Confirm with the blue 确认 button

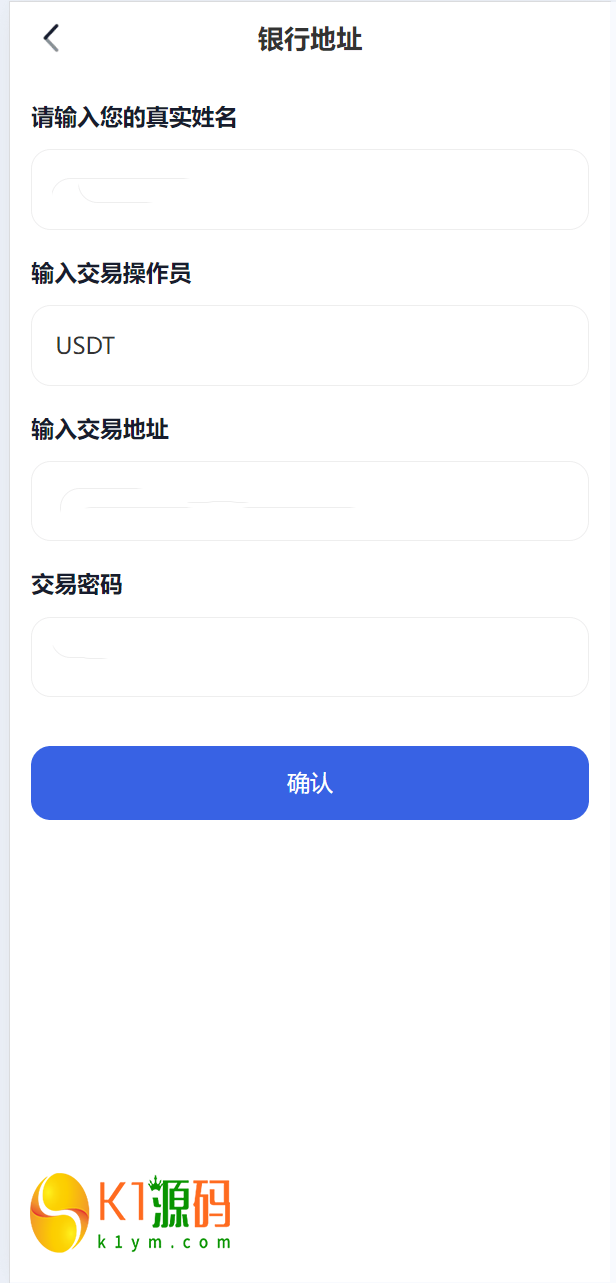[309, 783]
